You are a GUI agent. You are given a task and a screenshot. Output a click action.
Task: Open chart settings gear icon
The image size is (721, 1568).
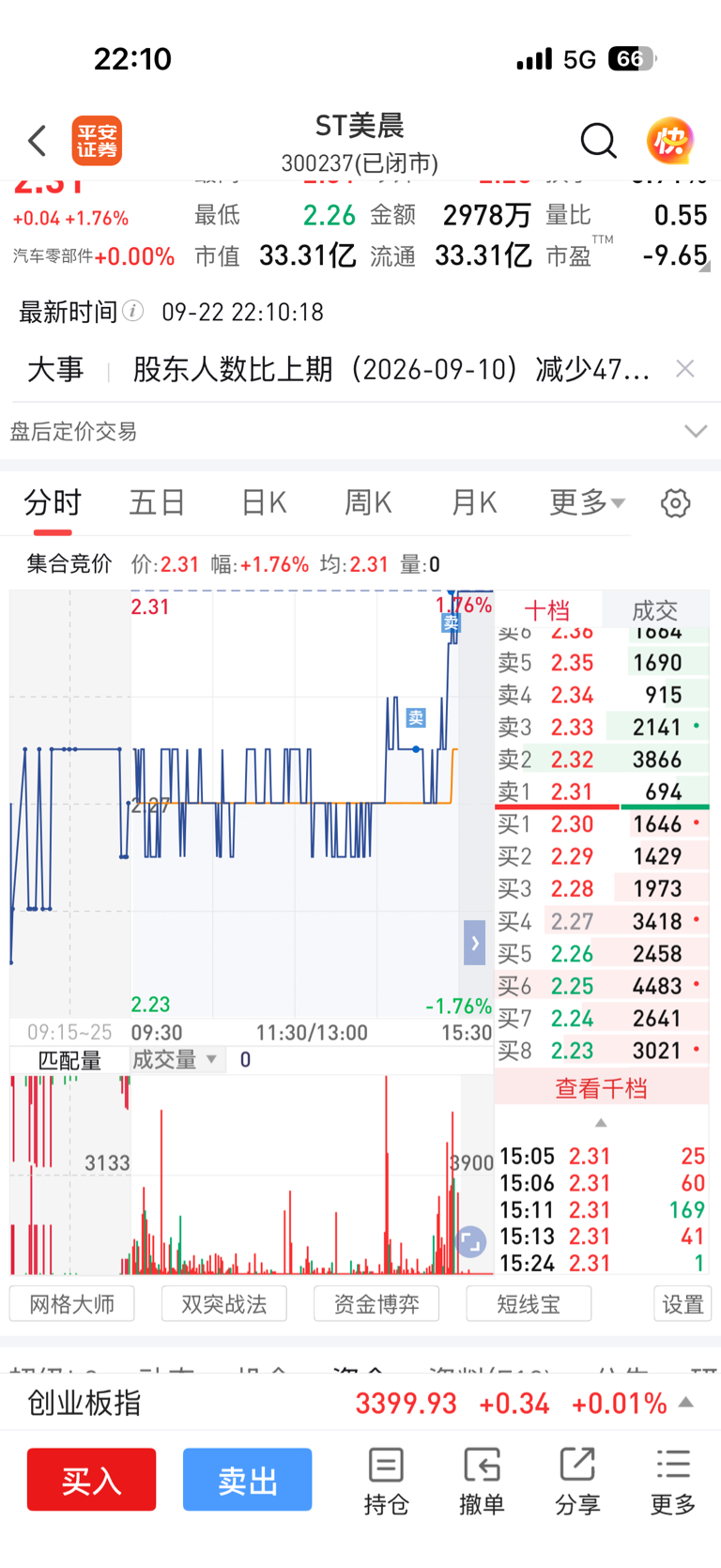676,503
